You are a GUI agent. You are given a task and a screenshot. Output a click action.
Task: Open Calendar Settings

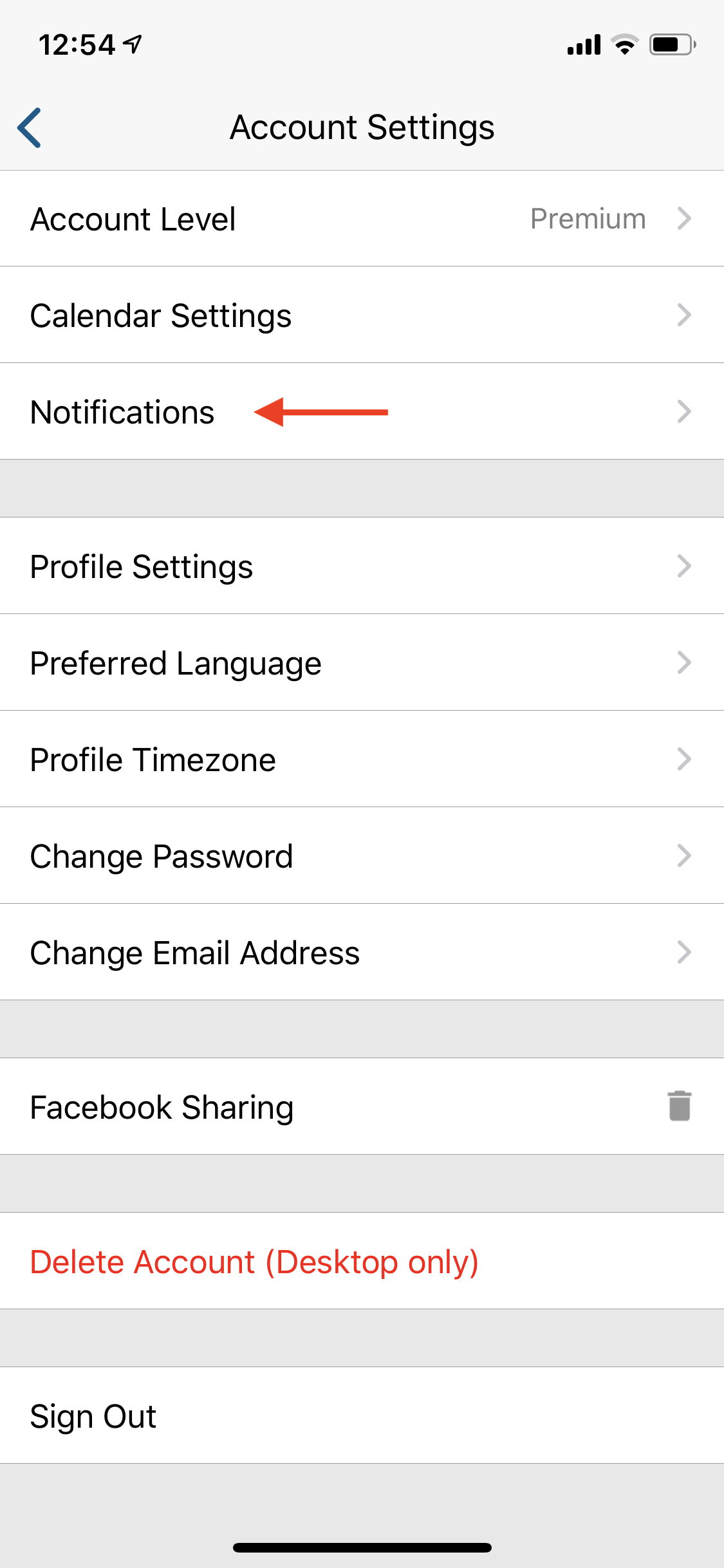point(362,315)
